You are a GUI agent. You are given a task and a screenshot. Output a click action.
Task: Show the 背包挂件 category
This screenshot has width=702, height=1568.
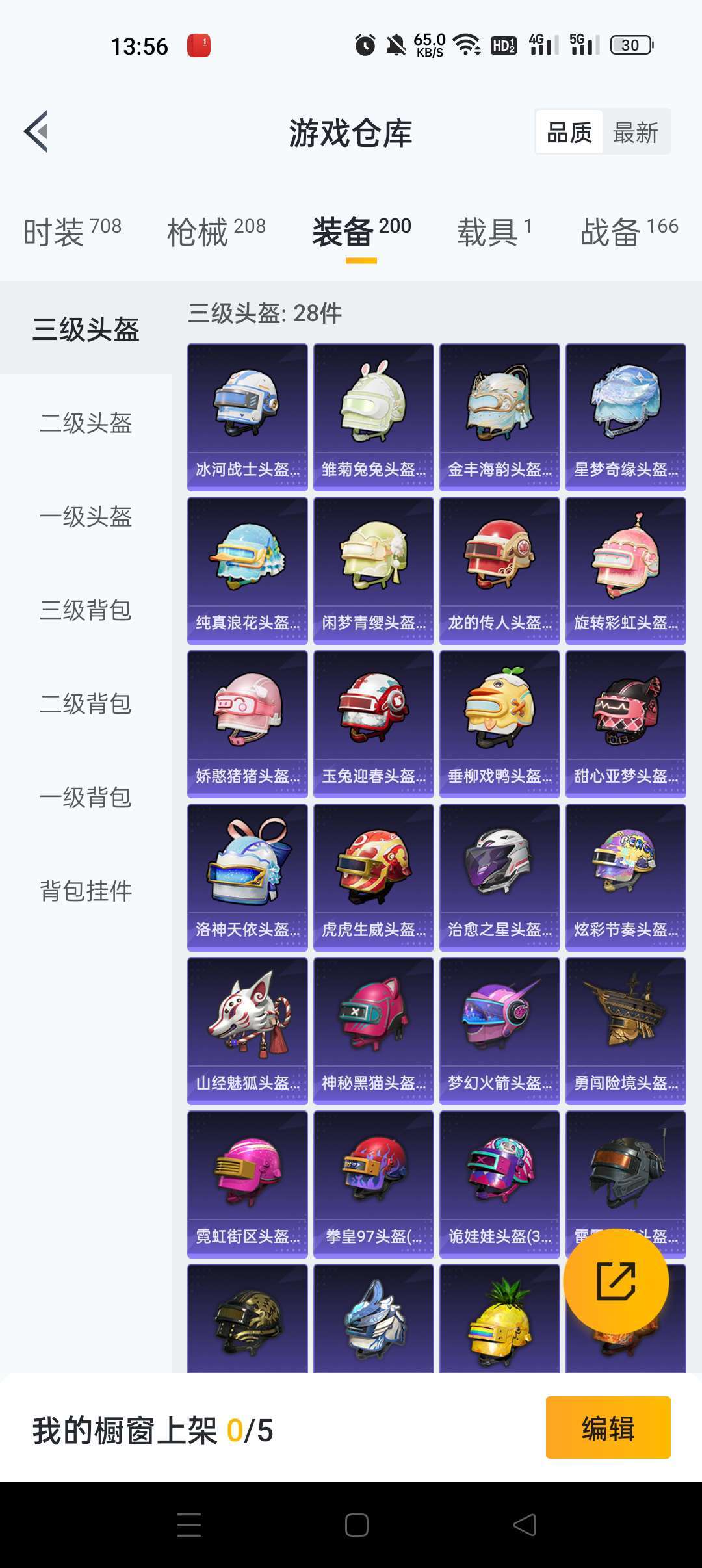coord(86,891)
